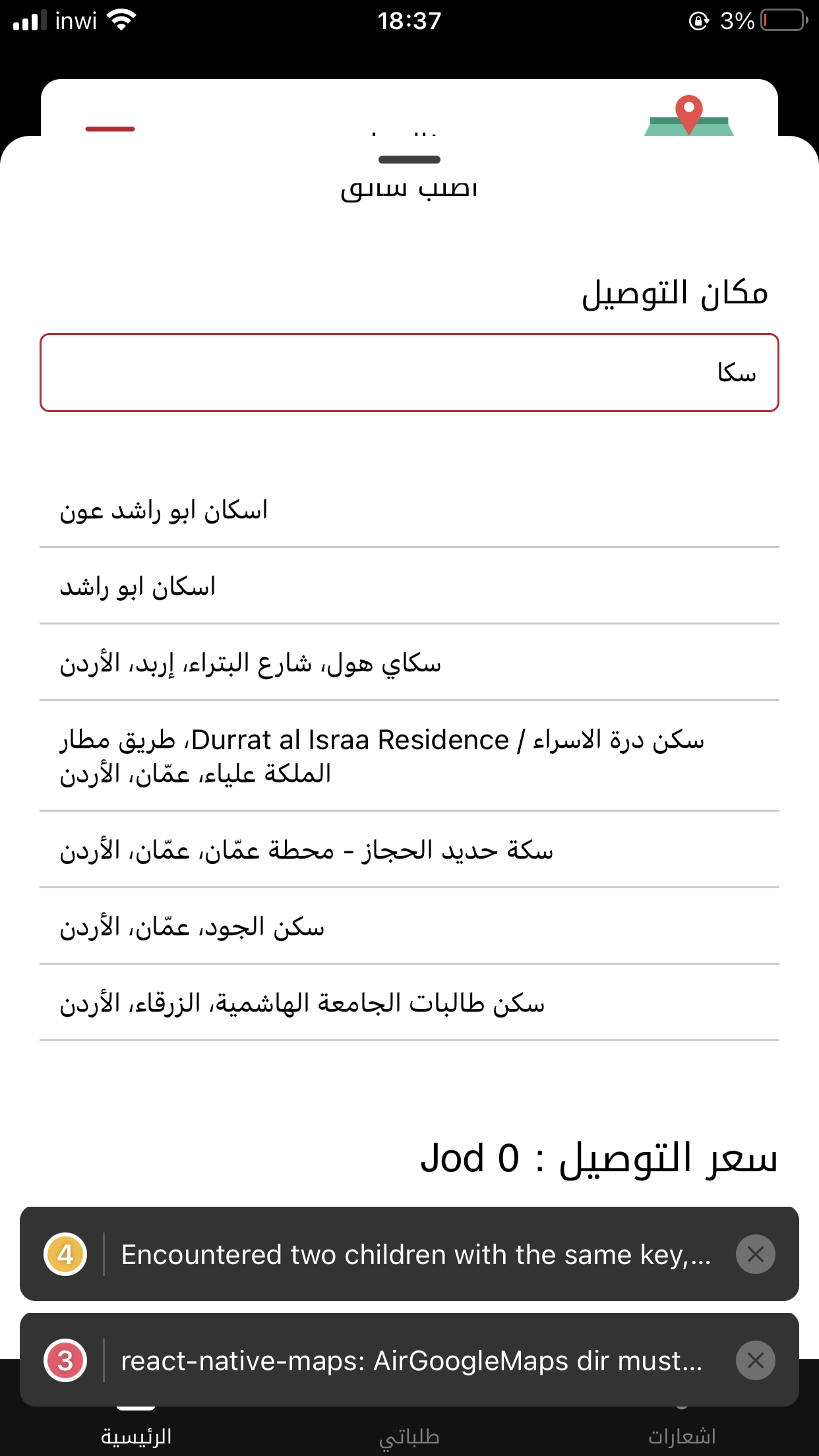Switch to the طلباتي tab
Viewport: 819px width, 1456px height.
click(x=409, y=1435)
